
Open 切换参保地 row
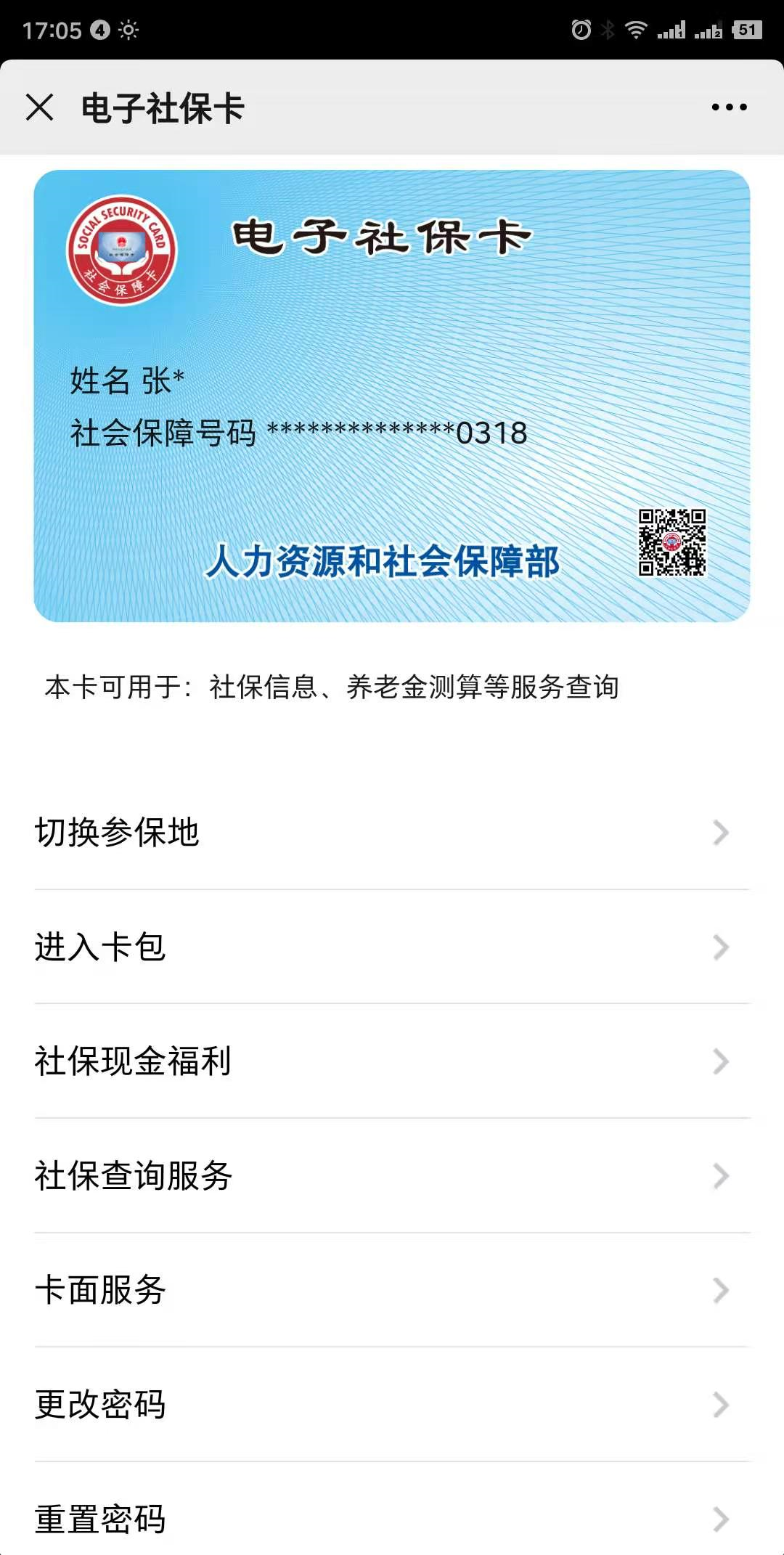(392, 832)
